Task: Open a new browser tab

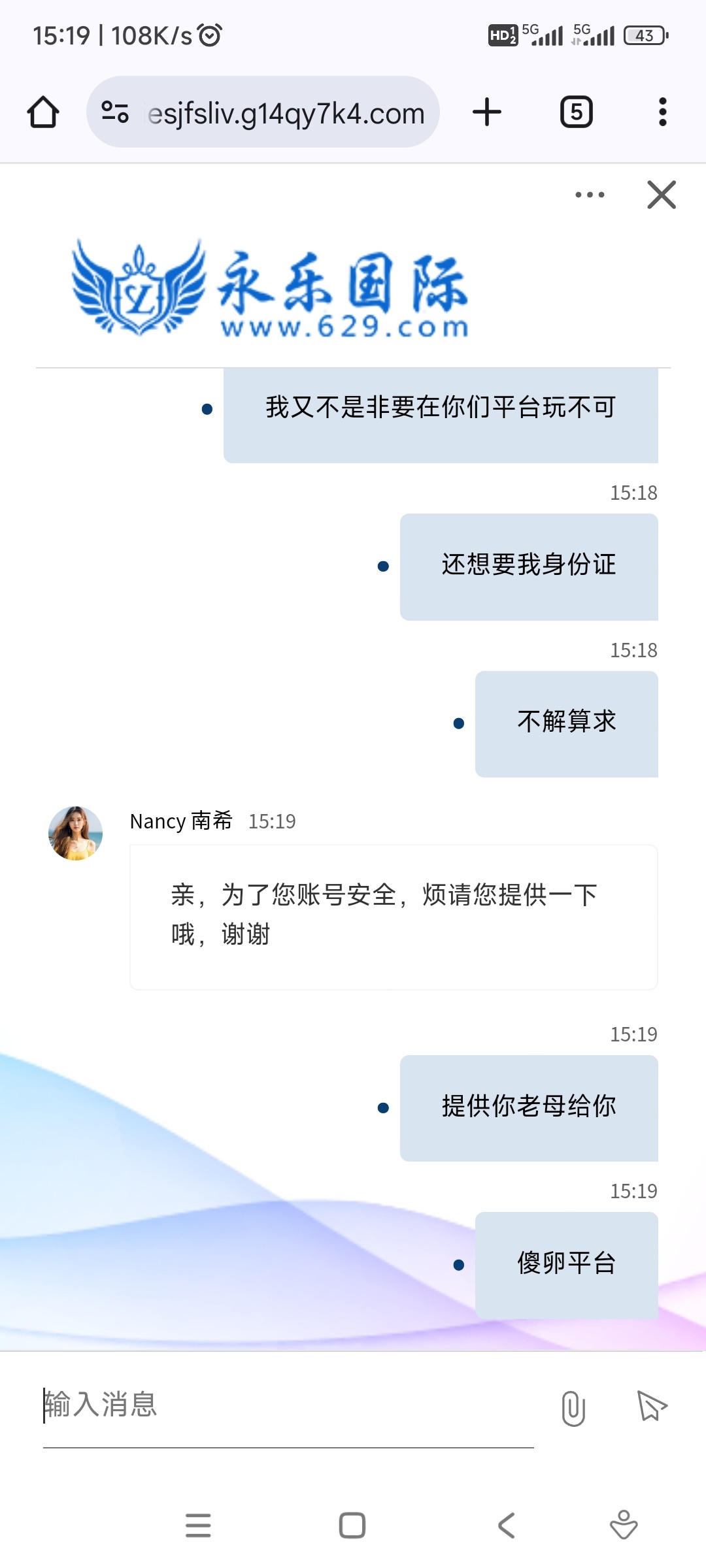Action: [x=487, y=112]
